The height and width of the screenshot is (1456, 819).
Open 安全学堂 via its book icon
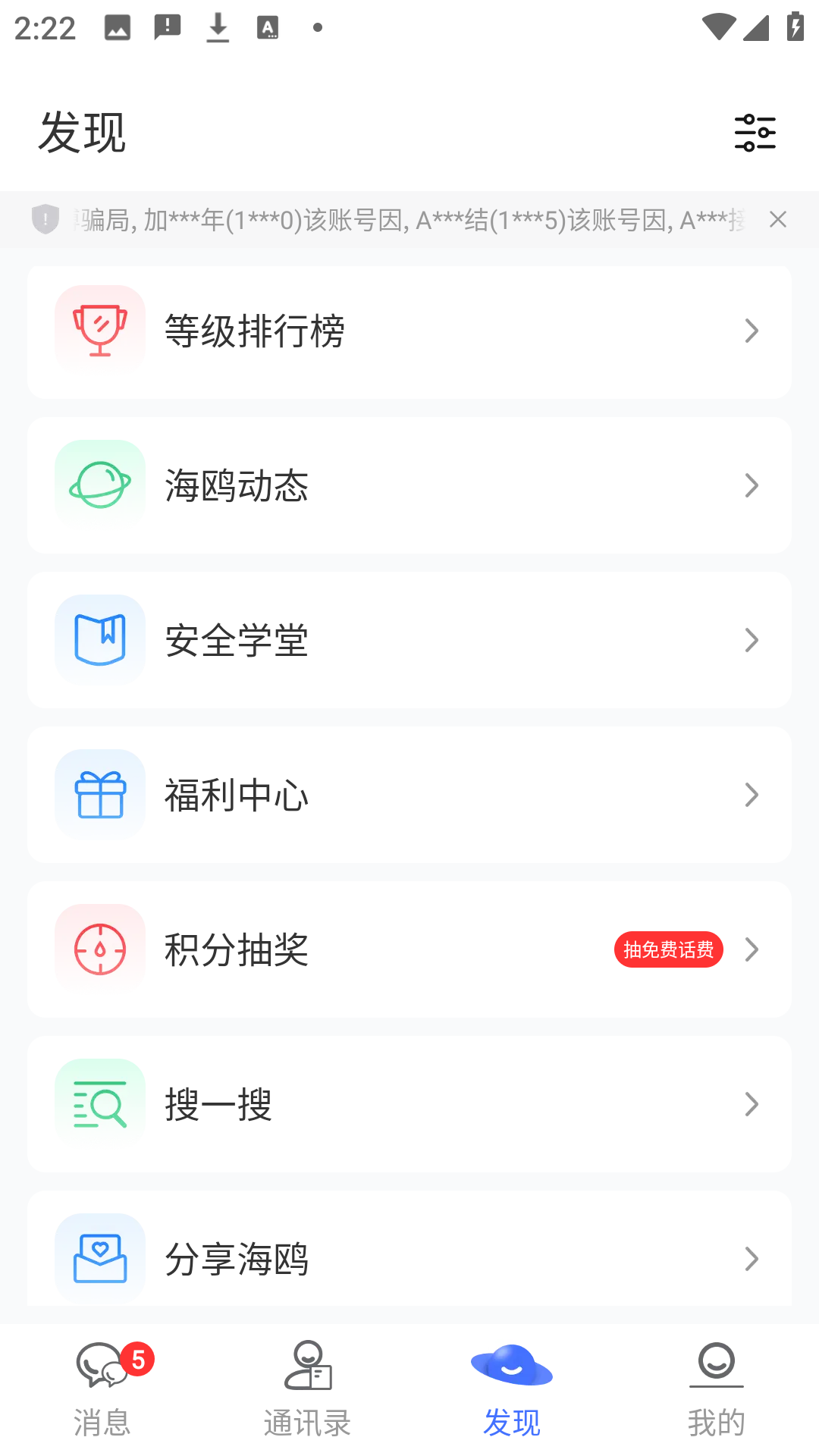[99, 639]
